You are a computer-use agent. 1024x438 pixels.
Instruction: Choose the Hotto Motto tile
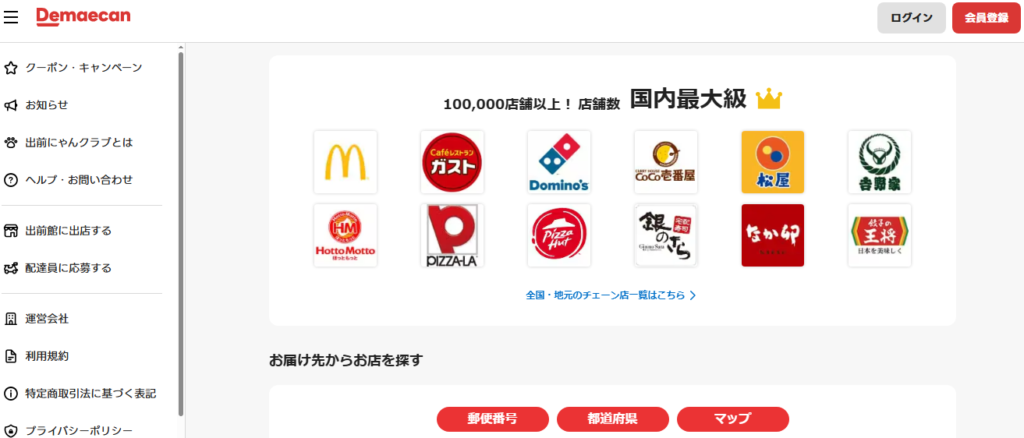(345, 235)
